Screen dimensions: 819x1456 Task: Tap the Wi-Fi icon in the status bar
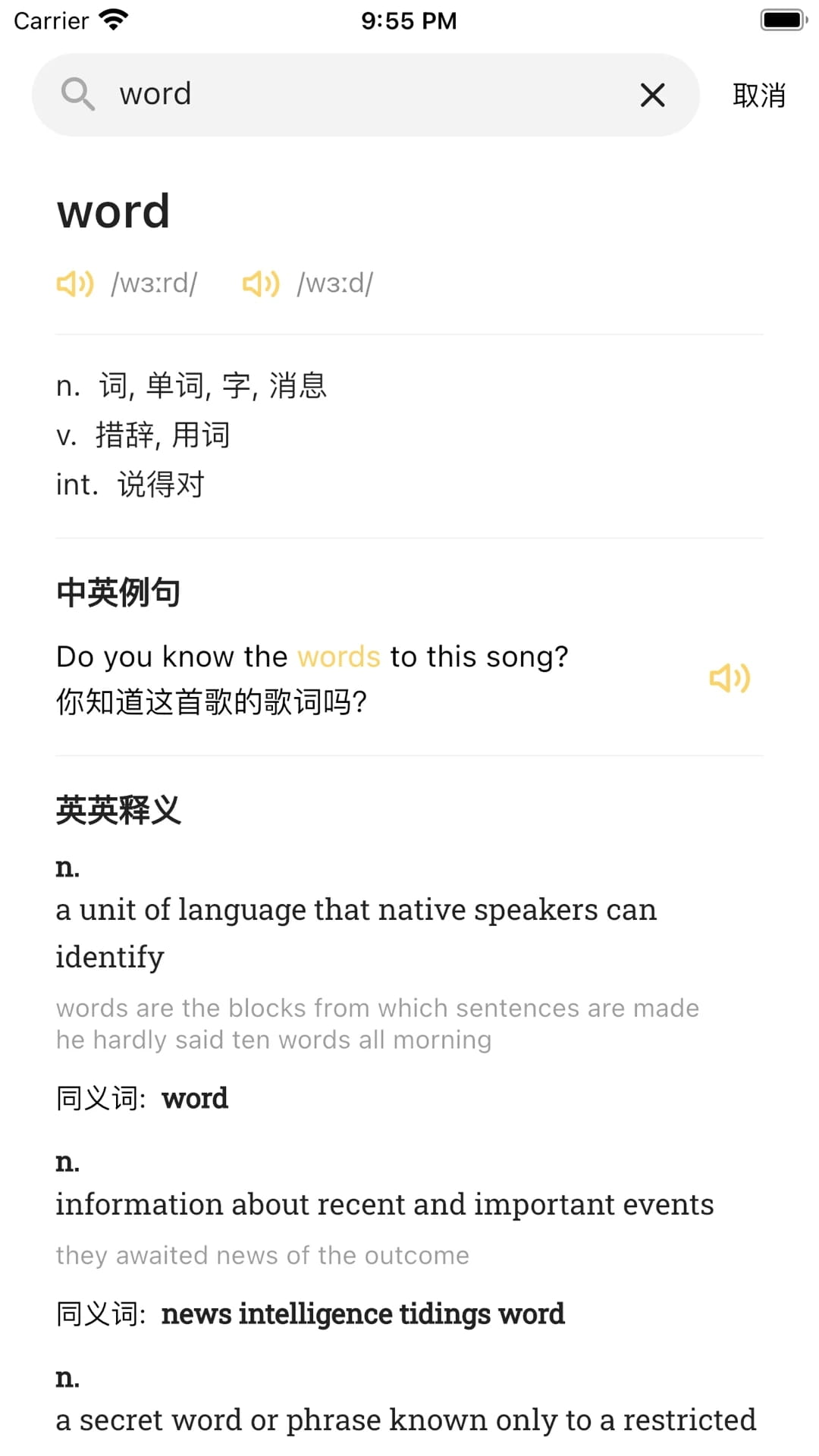click(x=111, y=18)
